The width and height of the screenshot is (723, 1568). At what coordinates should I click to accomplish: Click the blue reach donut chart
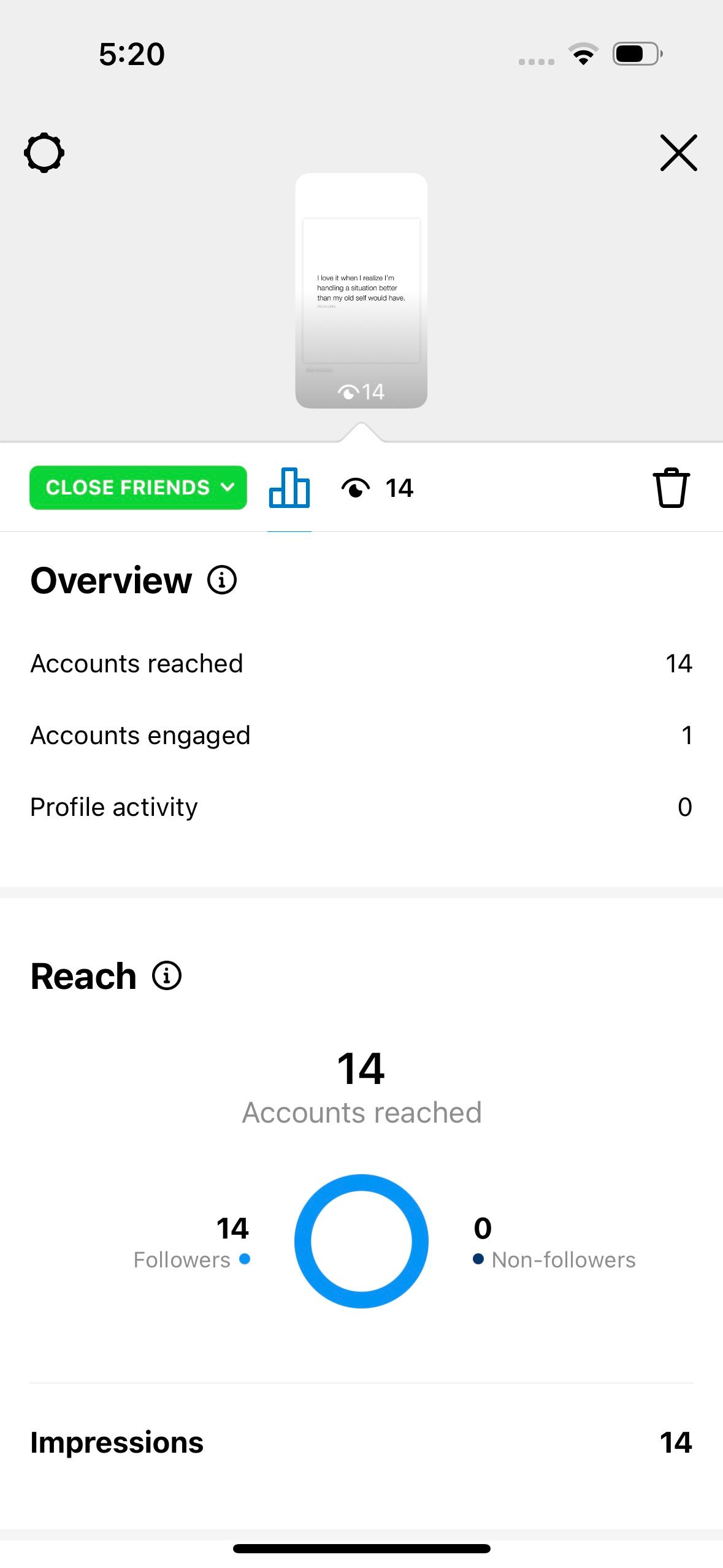361,1240
